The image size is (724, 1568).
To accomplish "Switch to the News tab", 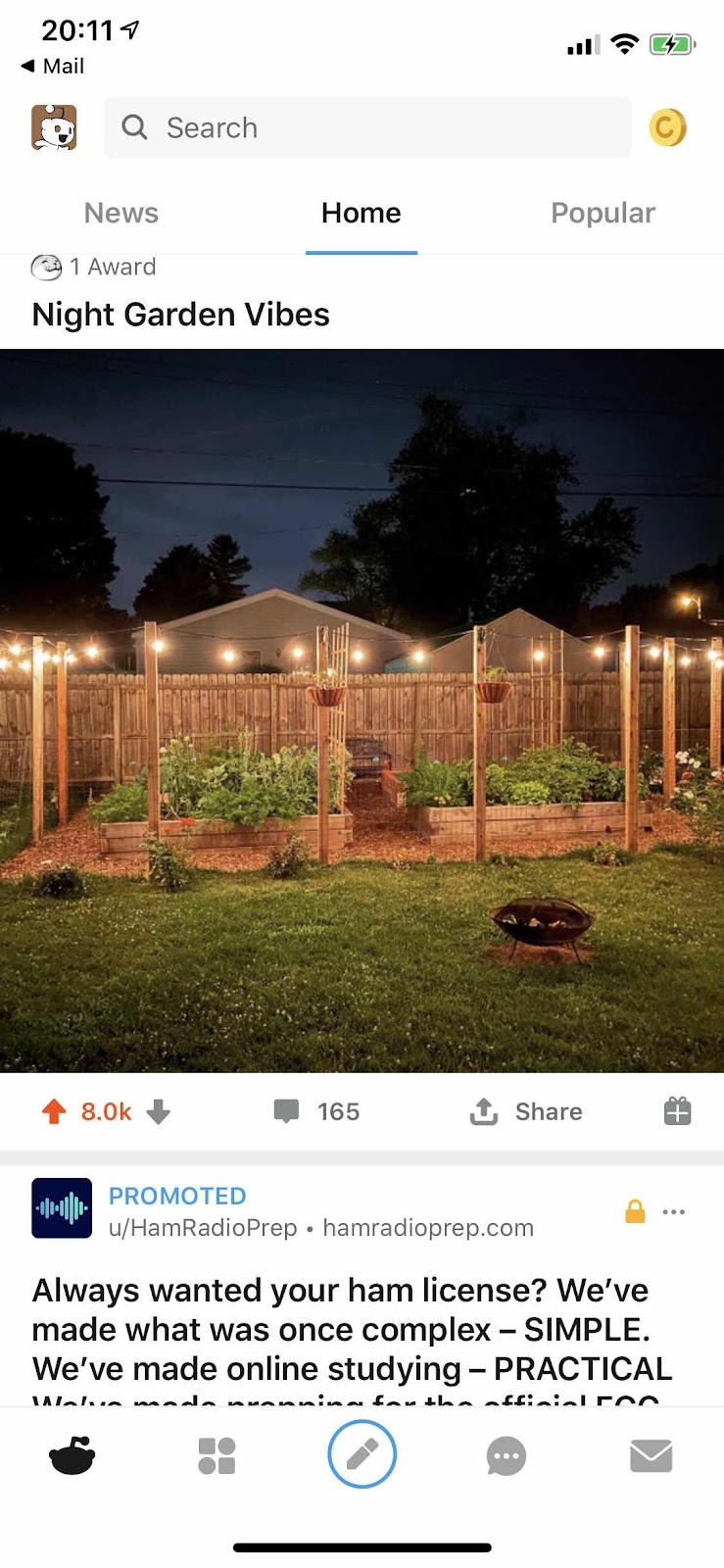I will click(x=121, y=213).
